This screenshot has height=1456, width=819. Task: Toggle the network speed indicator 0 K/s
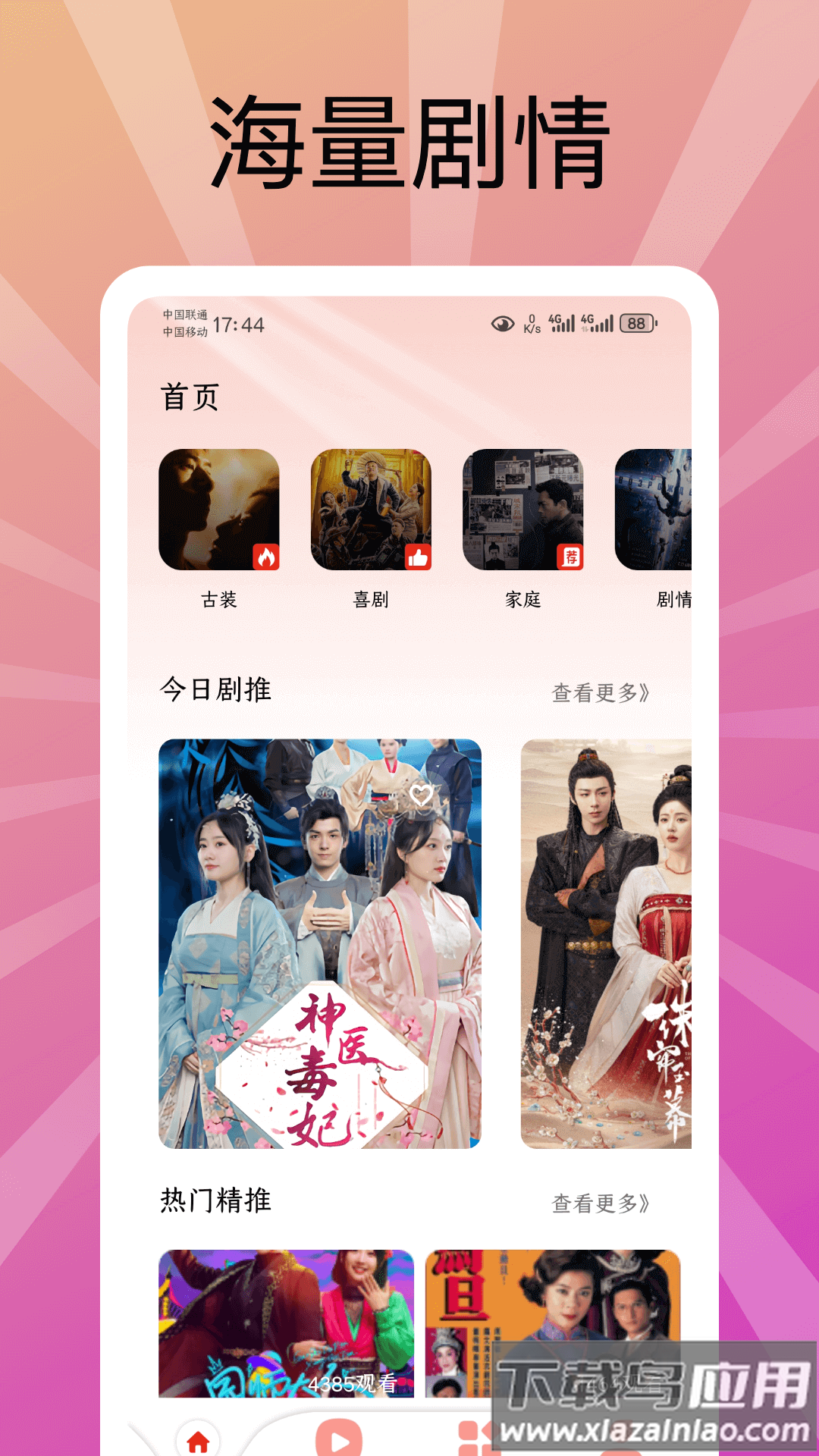point(532,323)
